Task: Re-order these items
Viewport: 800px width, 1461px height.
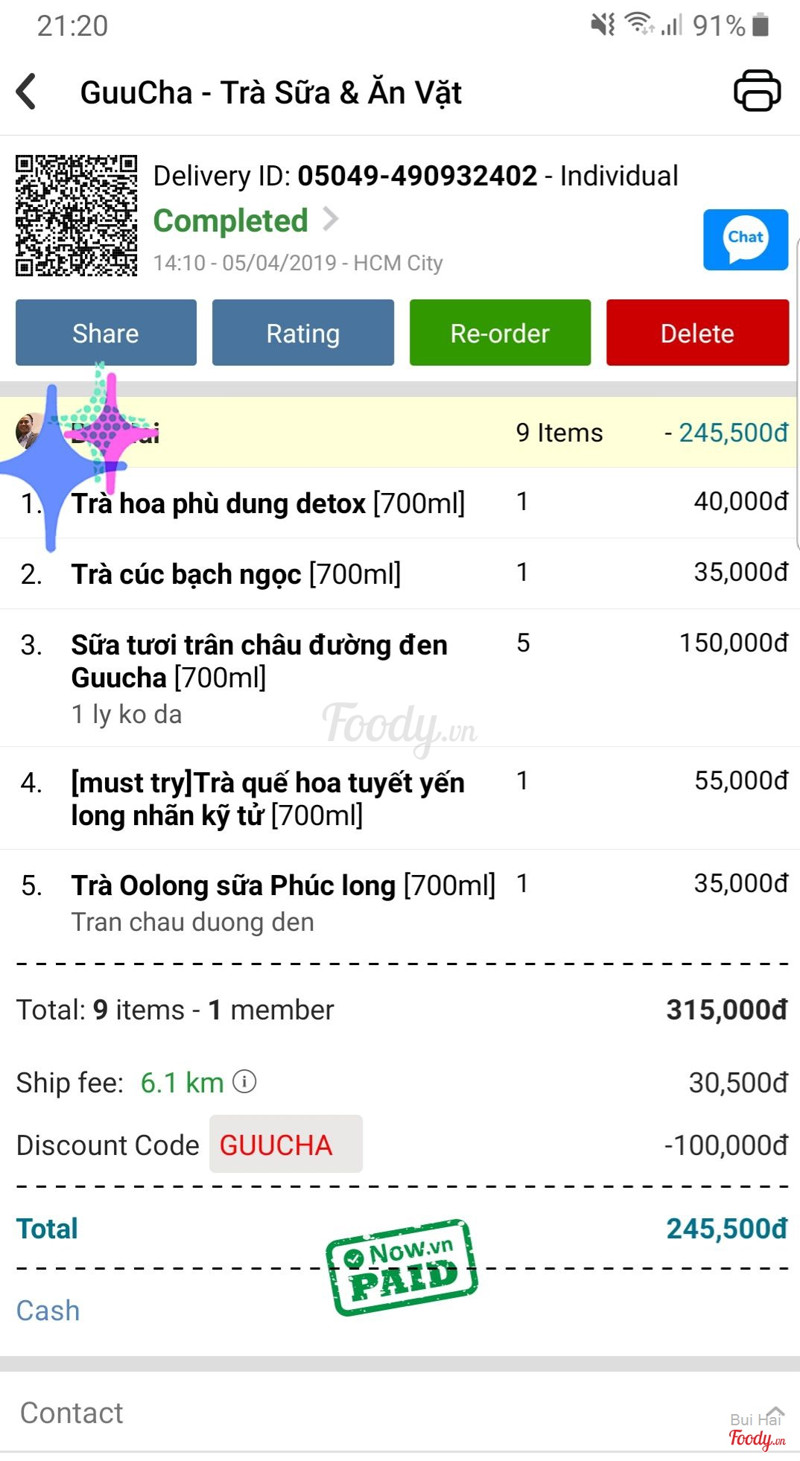Action: click(x=500, y=333)
